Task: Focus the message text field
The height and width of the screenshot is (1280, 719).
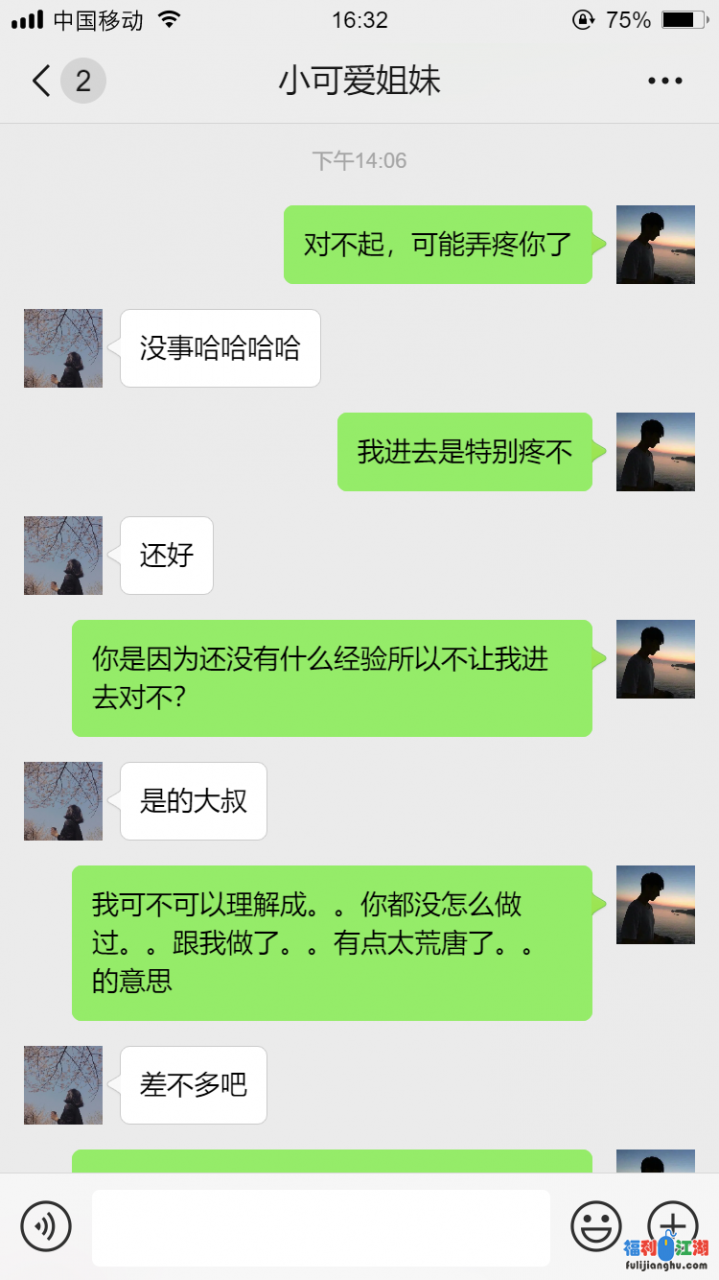Action: 320,1227
